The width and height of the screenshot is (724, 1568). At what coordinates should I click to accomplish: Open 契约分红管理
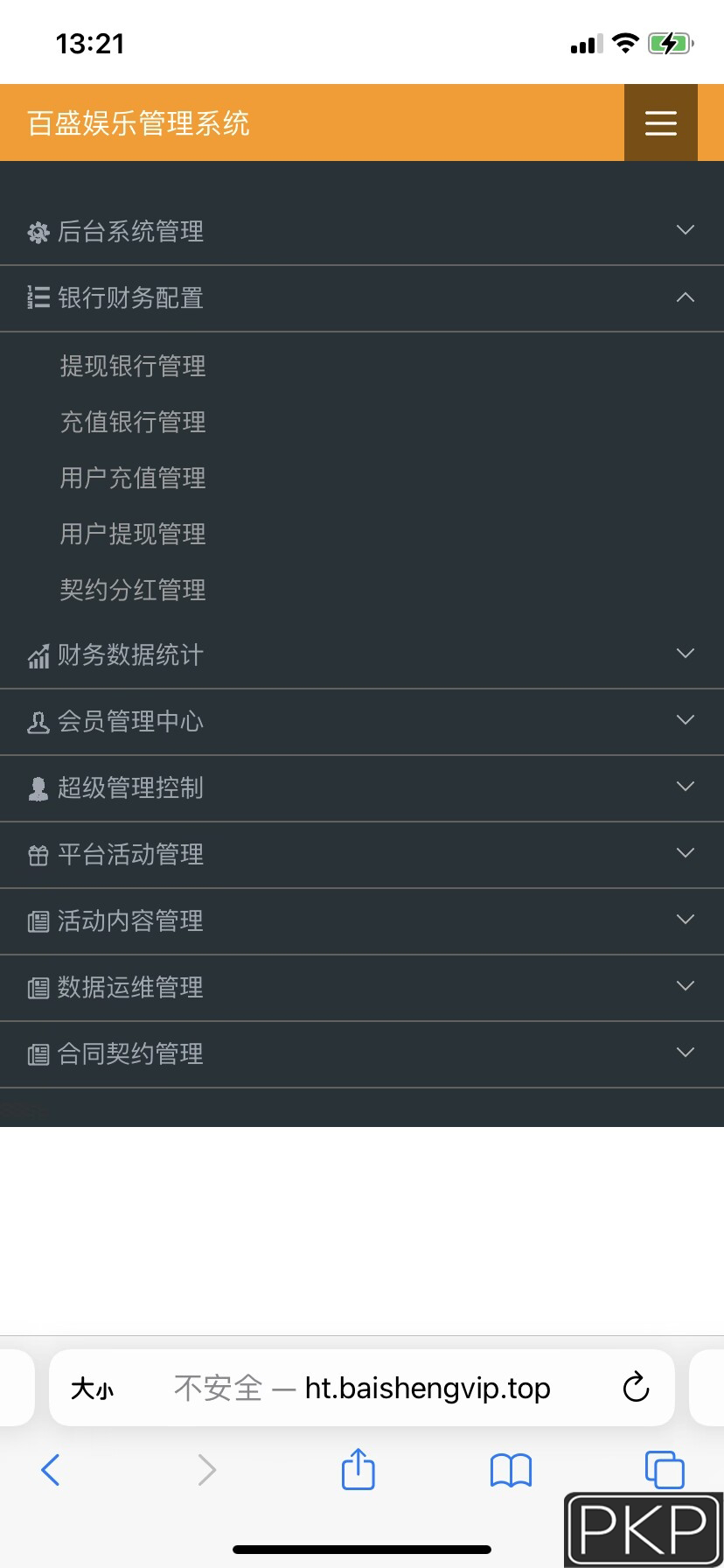pyautogui.click(x=133, y=590)
